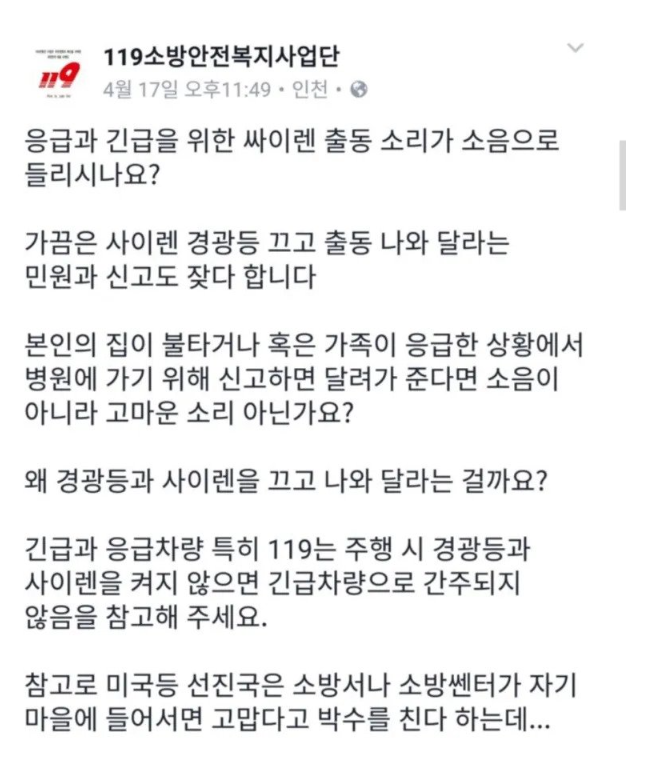Open the post options chevron menu

(x=576, y=48)
